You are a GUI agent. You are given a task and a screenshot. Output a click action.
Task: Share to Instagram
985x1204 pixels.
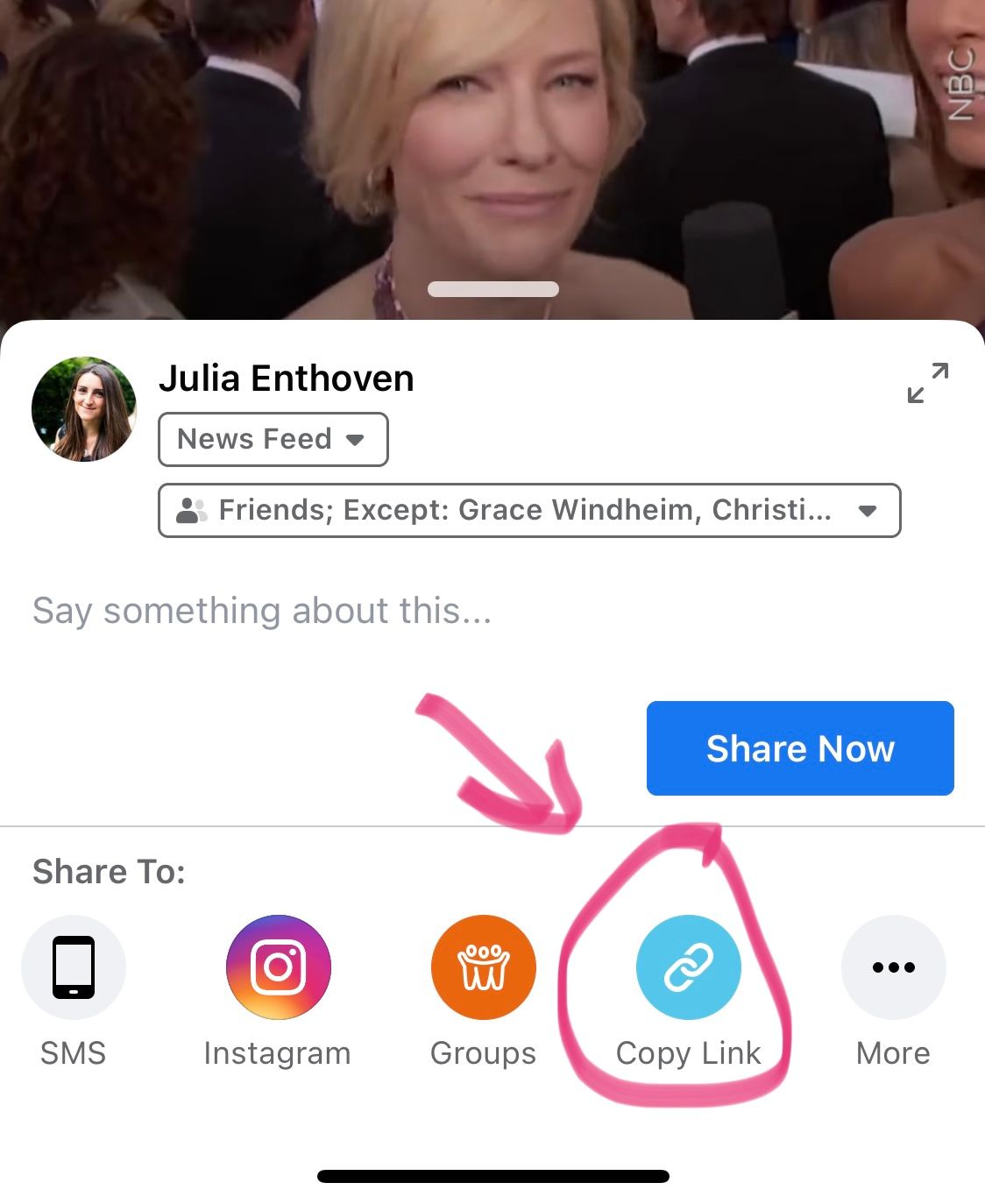click(278, 967)
